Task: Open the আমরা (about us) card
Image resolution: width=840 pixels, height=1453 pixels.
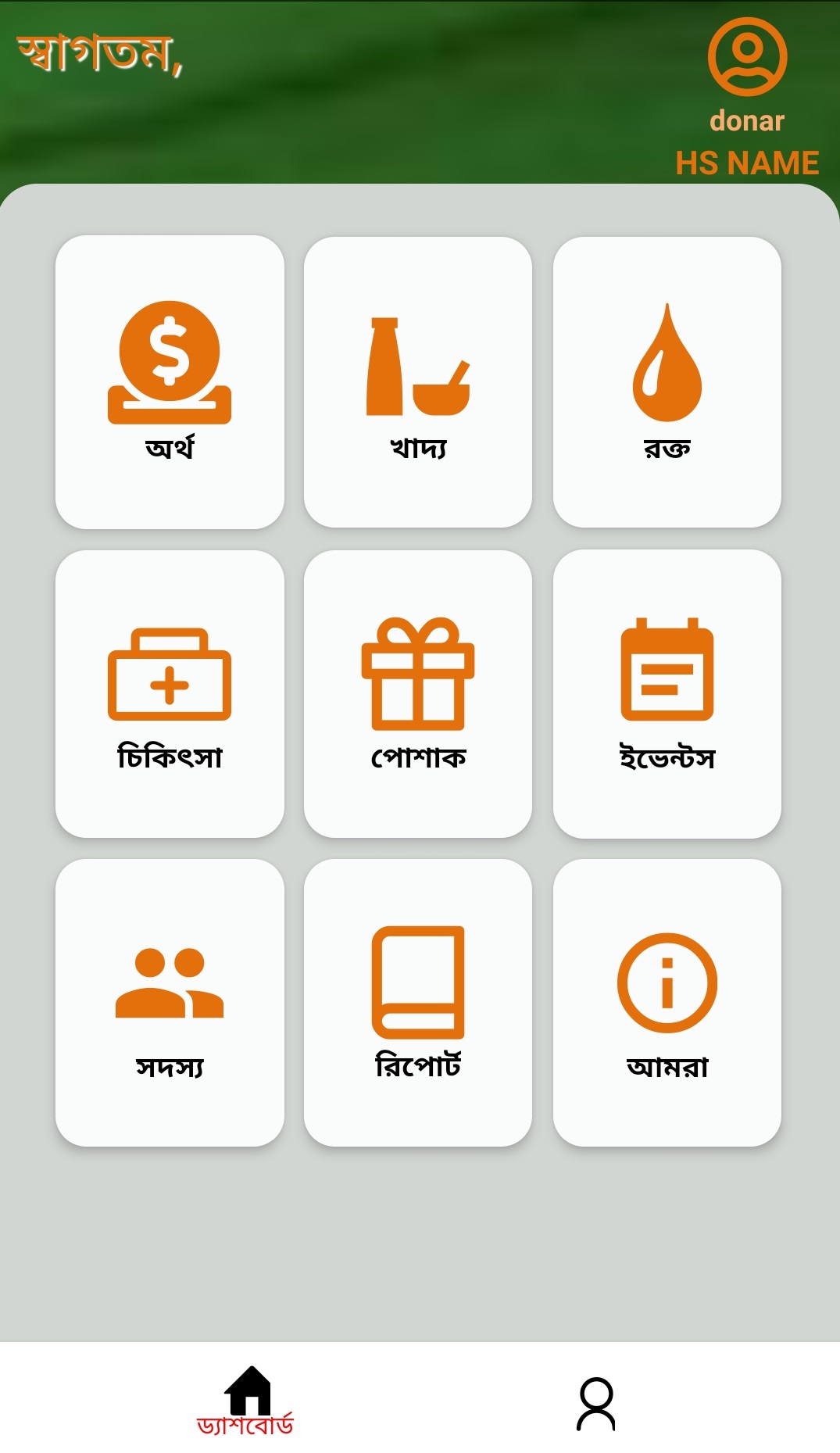Action: [667, 1003]
